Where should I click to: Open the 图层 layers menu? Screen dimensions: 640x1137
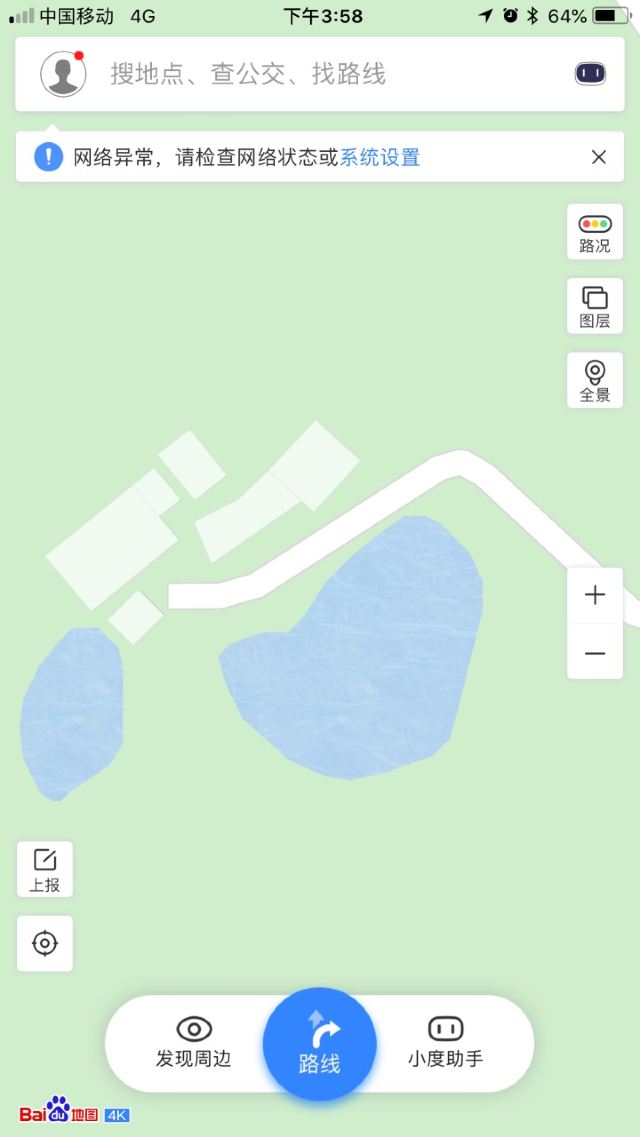coord(594,306)
